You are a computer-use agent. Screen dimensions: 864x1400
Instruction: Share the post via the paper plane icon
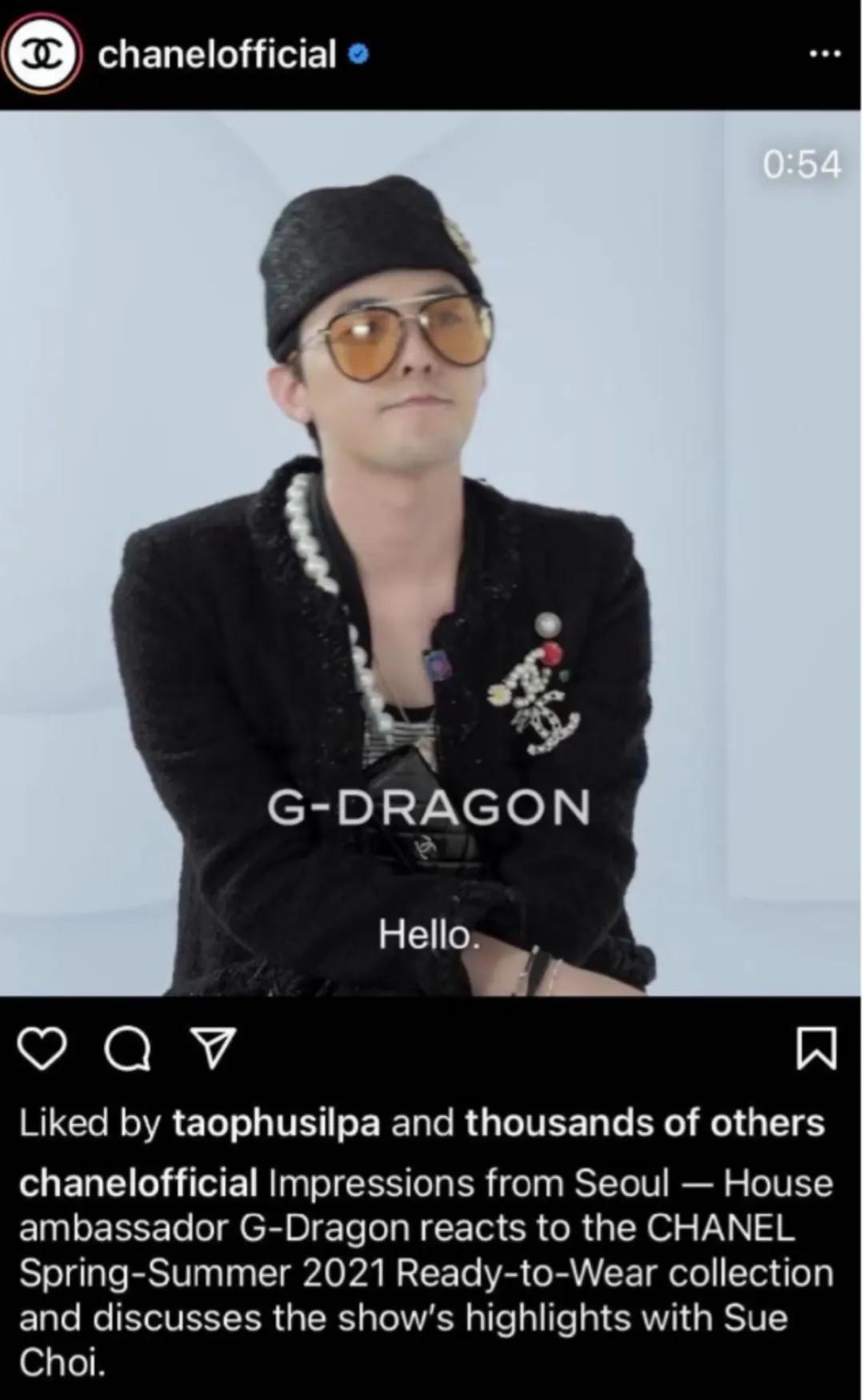point(213,1049)
